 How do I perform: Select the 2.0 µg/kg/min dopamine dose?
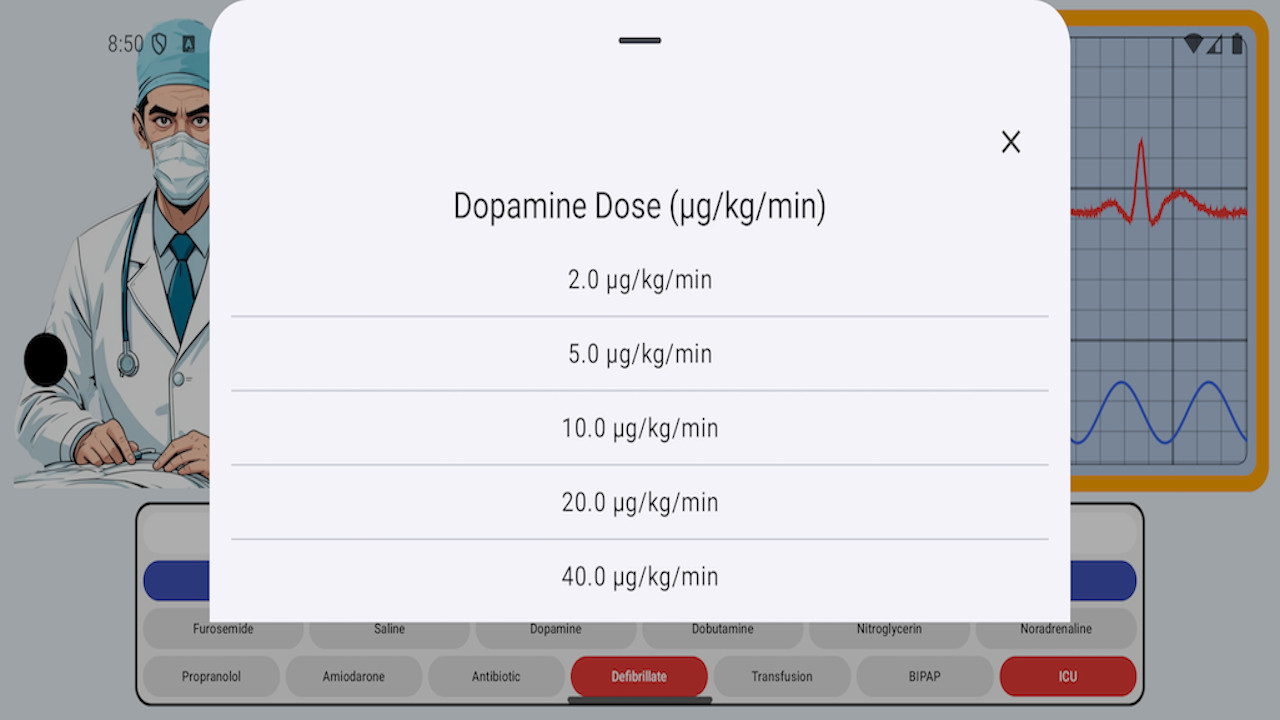pyautogui.click(x=640, y=280)
